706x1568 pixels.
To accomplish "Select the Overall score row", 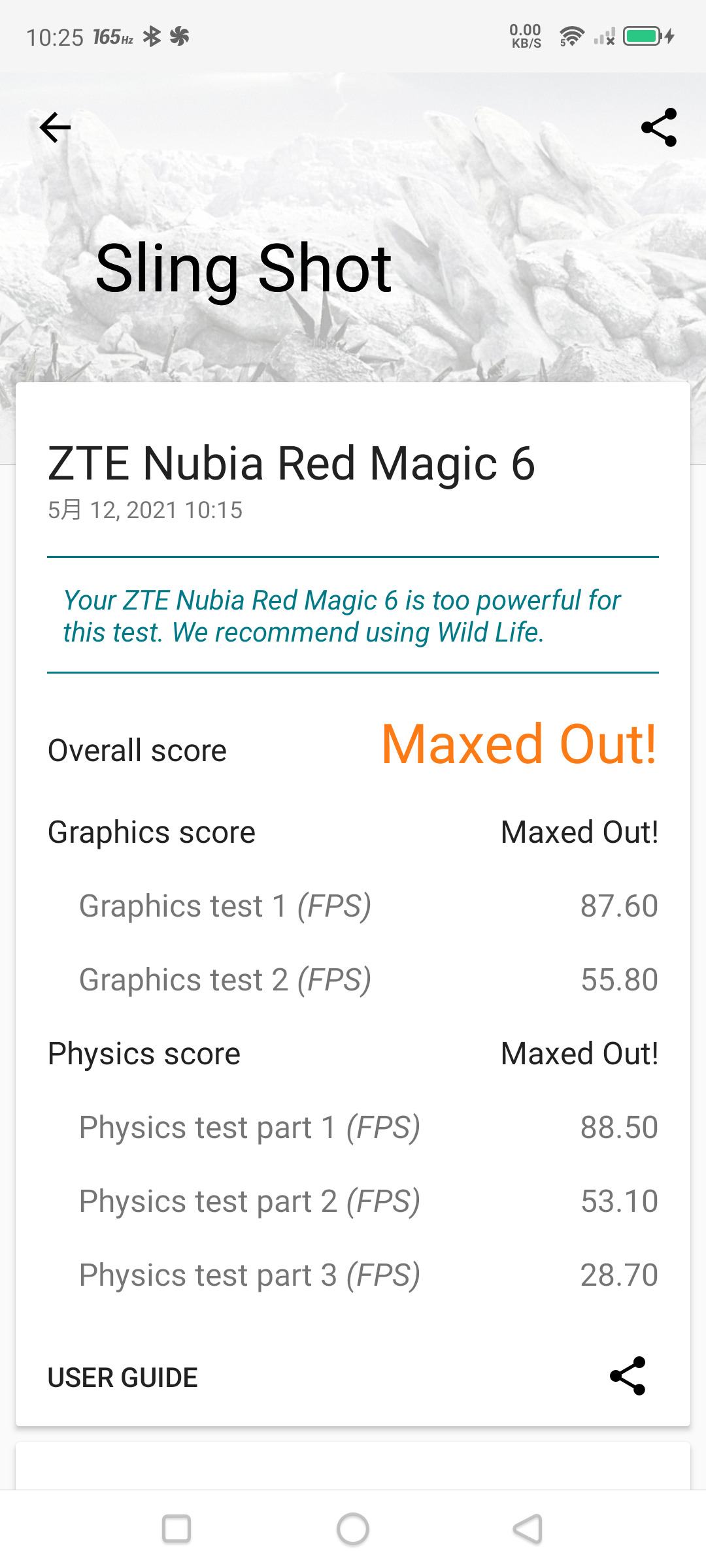I will (137, 750).
